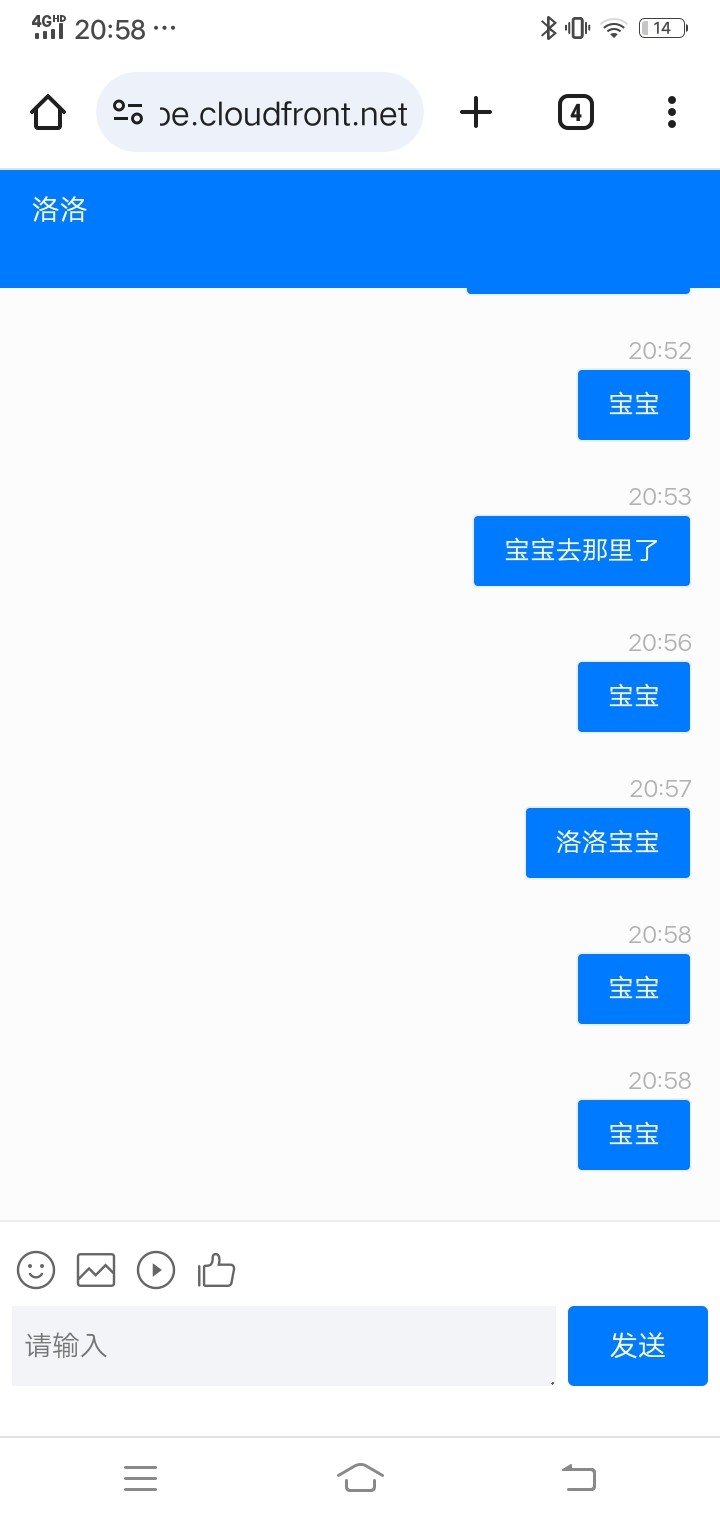720x1520 pixels.
Task: Open the emoji picker smiley icon
Action: pos(36,1271)
